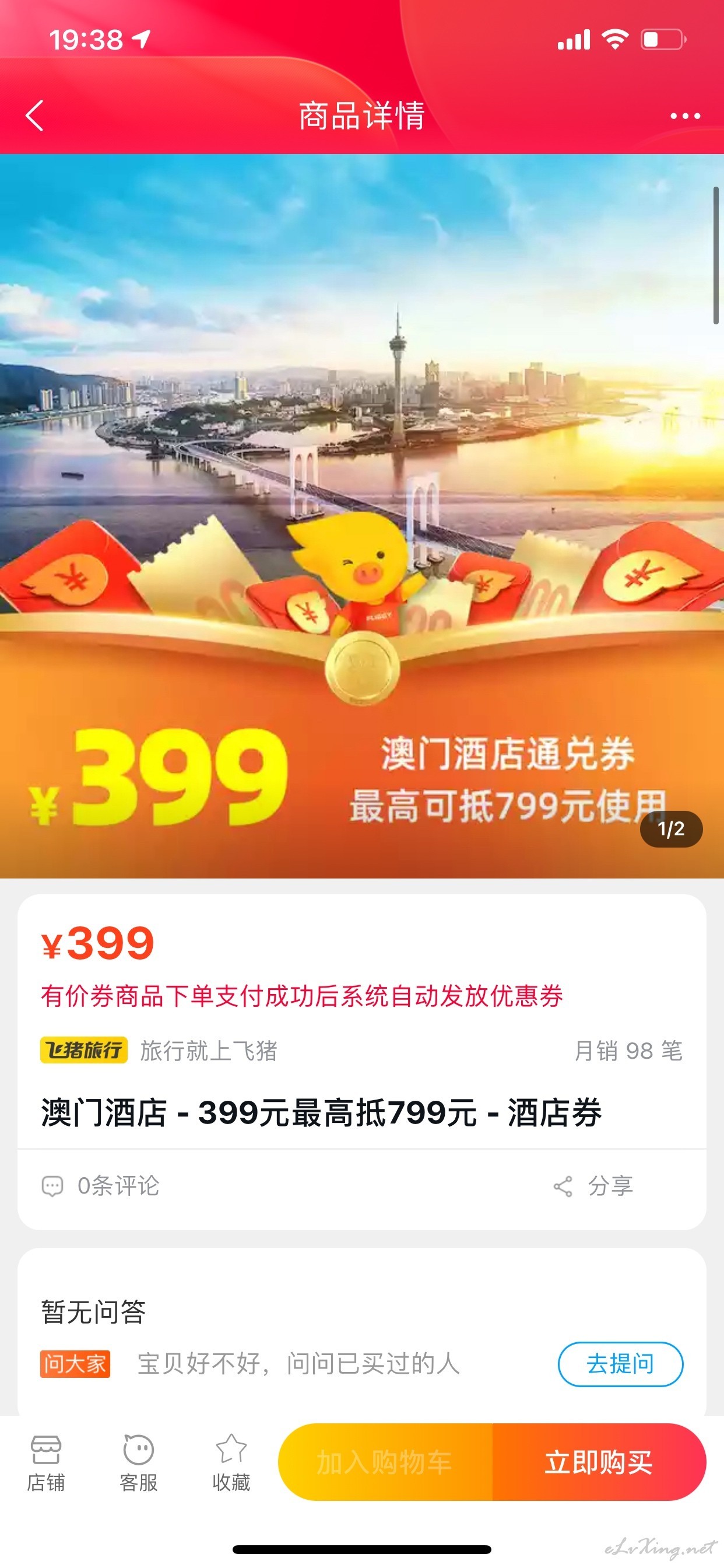Tap 加入购物车 to add to cart
Image resolution: width=724 pixels, height=1568 pixels.
[385, 1462]
